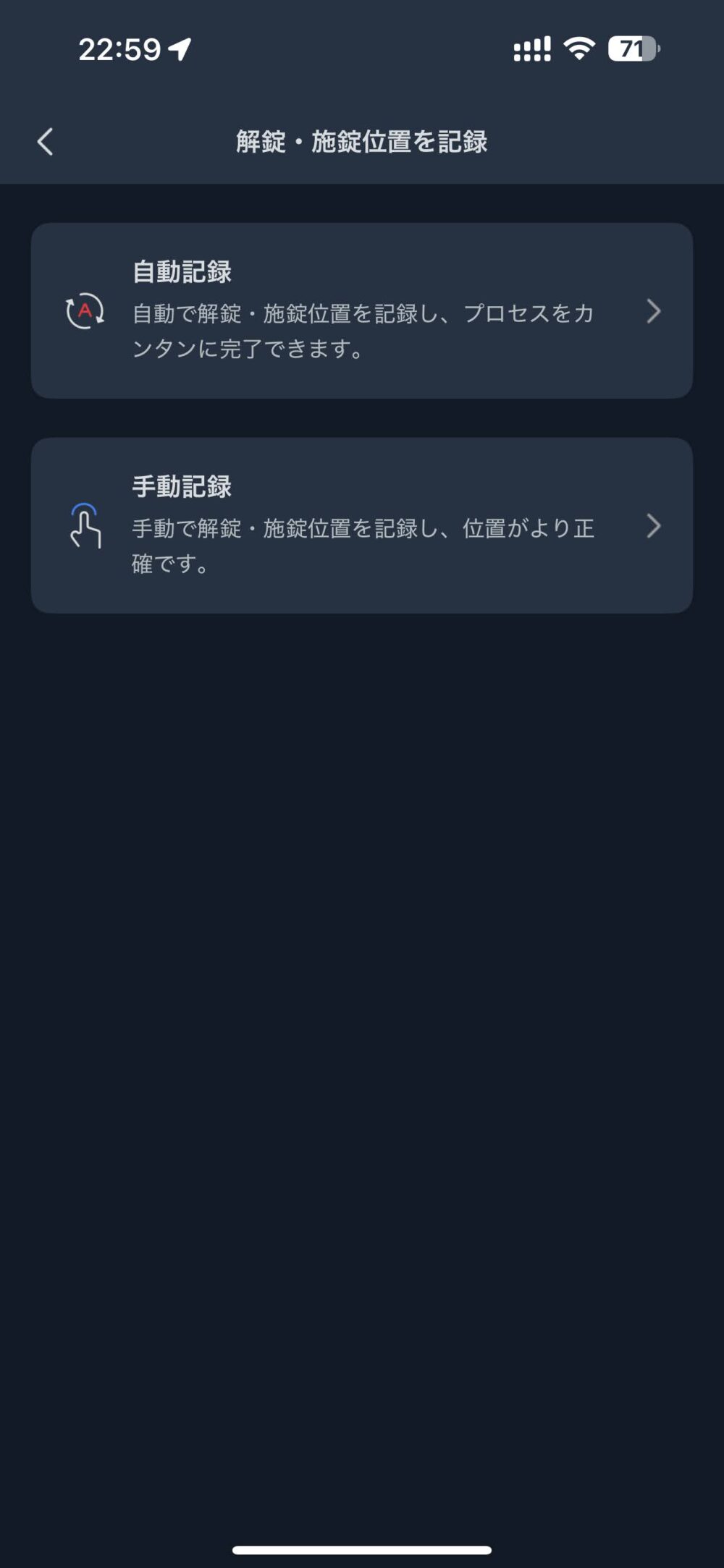
Task: Go back using the top-left arrow
Action: click(45, 142)
